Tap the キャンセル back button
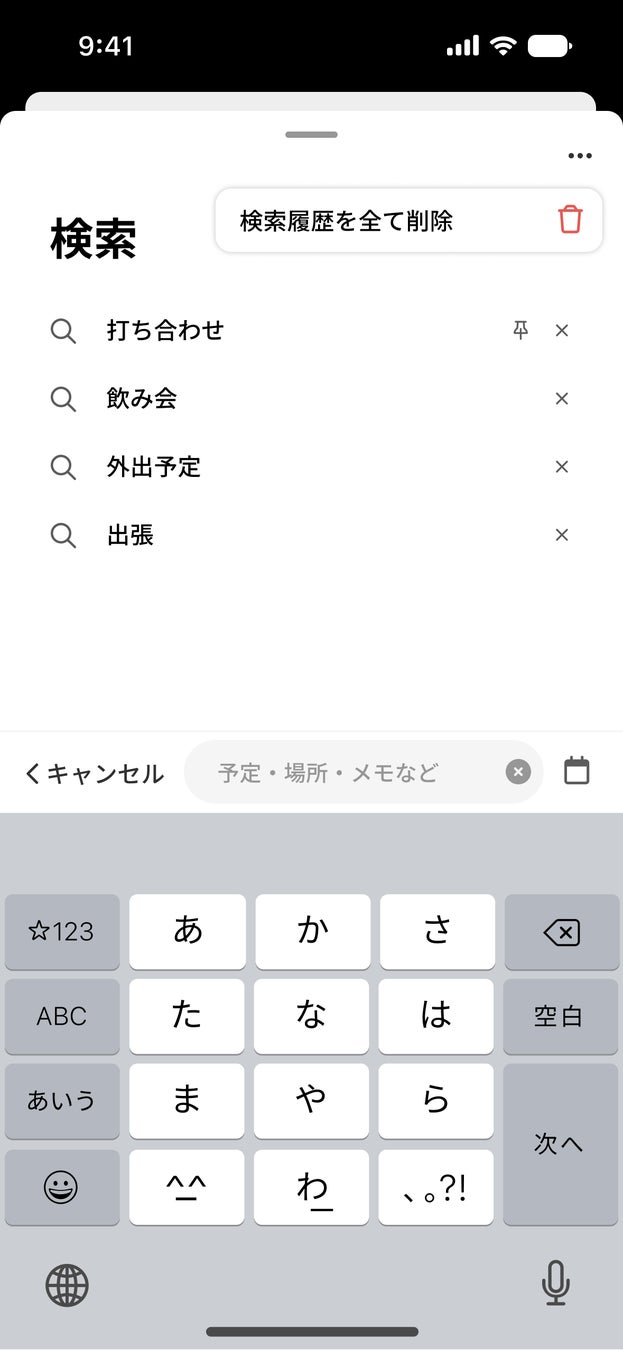This screenshot has width=623, height=1350. point(93,773)
